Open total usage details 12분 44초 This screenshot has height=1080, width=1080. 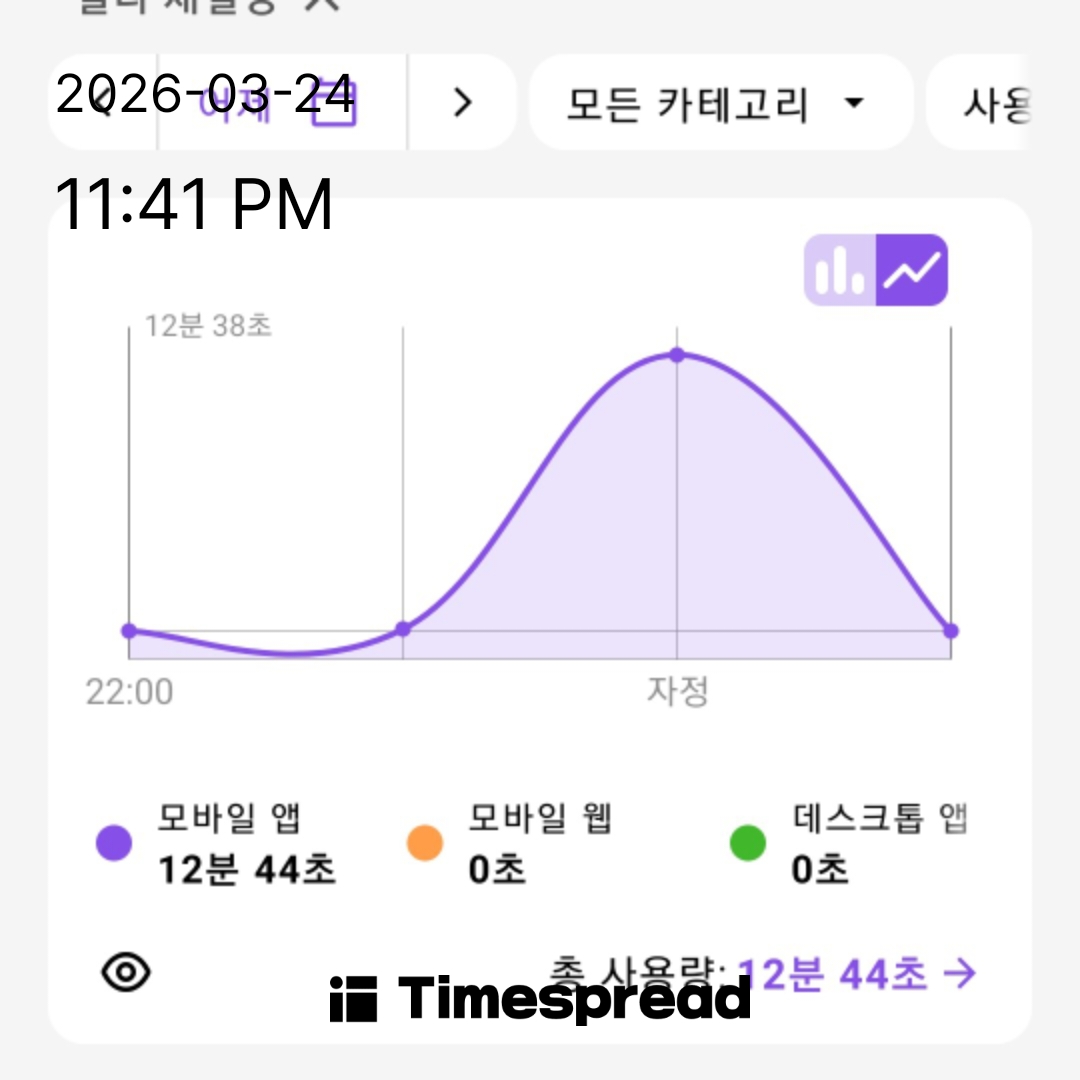[x=855, y=973]
